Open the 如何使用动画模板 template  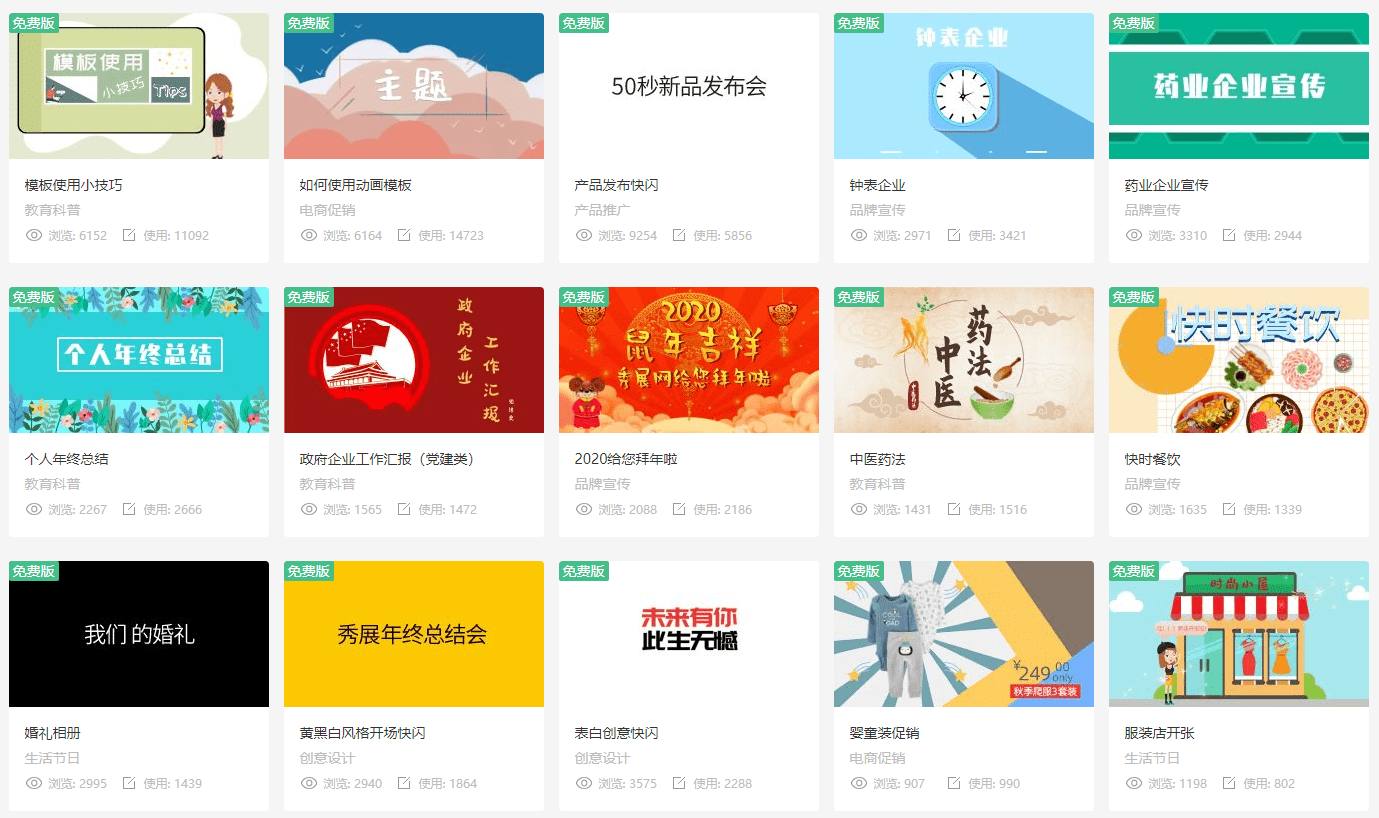click(413, 87)
